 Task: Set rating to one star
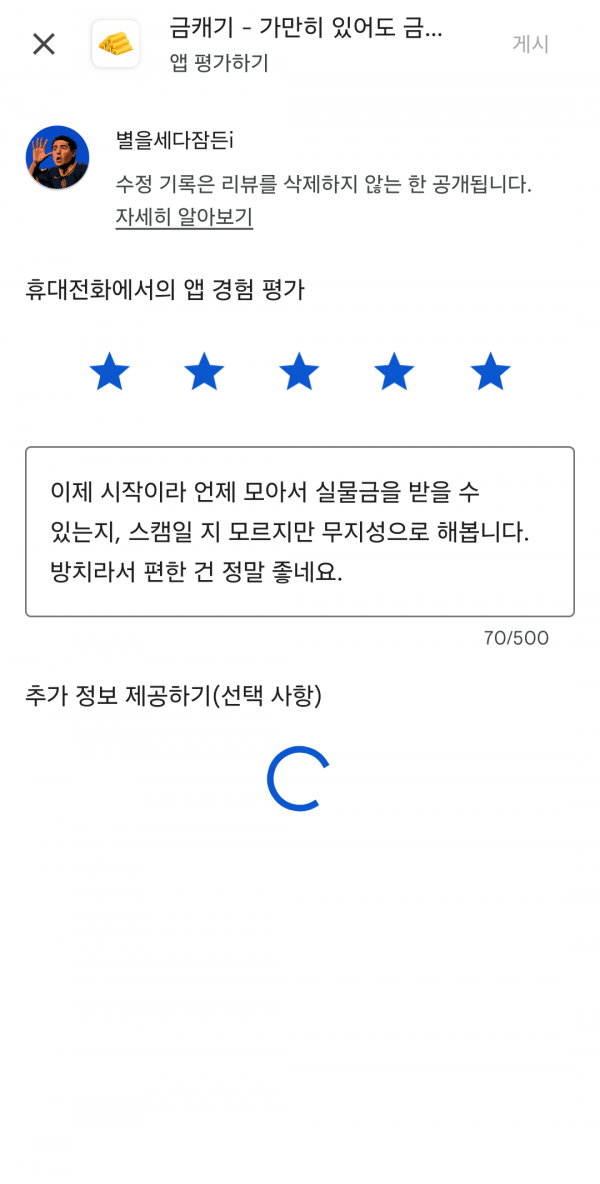109,372
